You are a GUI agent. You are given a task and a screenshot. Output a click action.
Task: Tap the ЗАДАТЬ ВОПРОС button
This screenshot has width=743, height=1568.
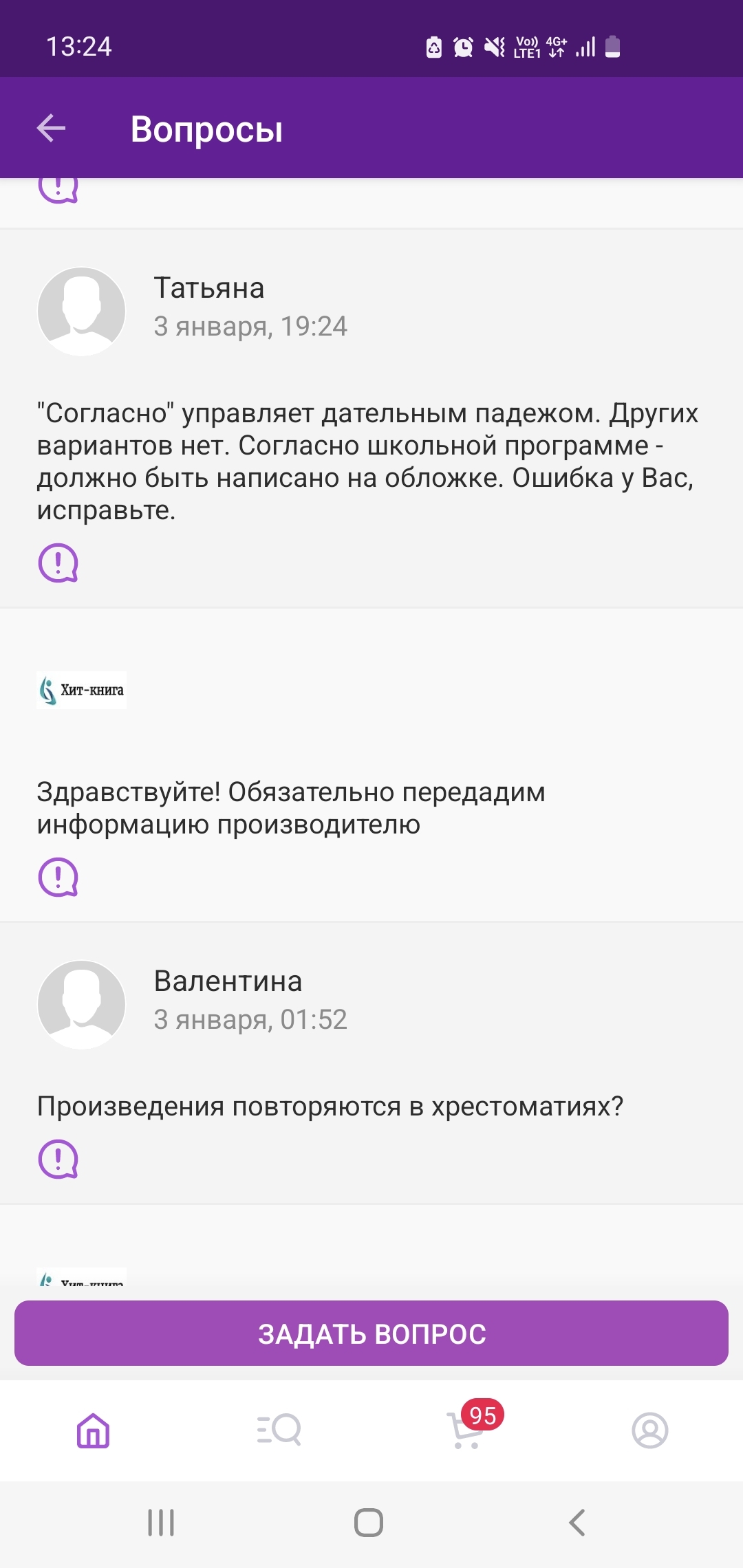coord(371,1333)
